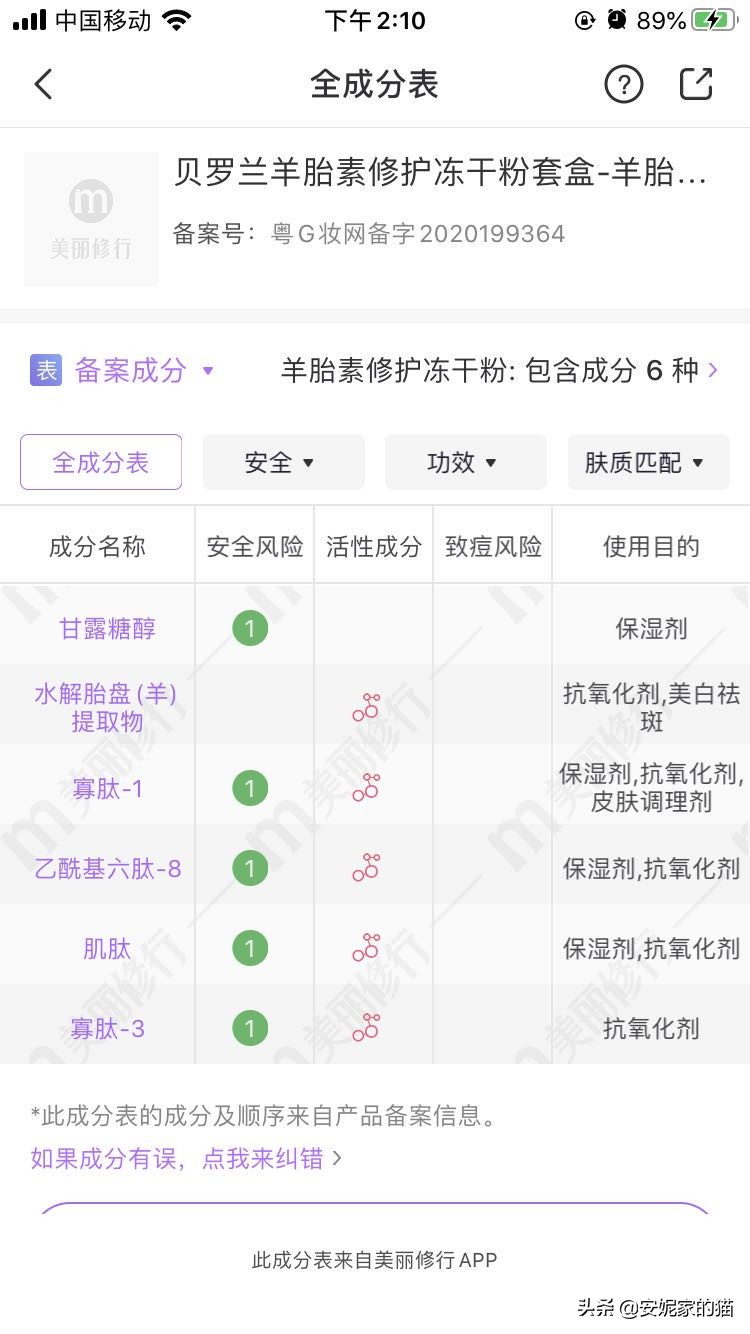Open the ingredient 甘露糖醇 details

[x=106, y=628]
